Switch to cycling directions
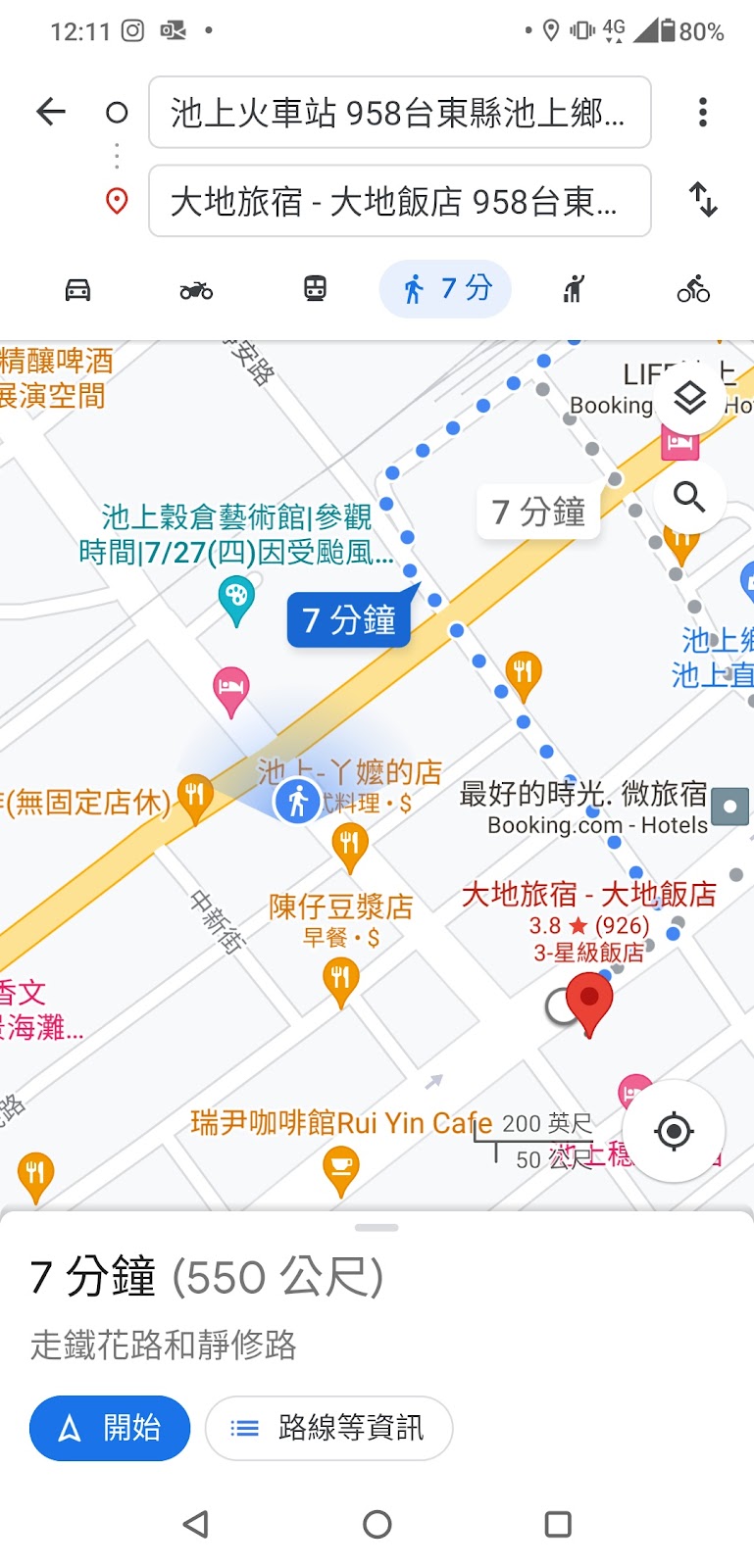 pos(693,289)
